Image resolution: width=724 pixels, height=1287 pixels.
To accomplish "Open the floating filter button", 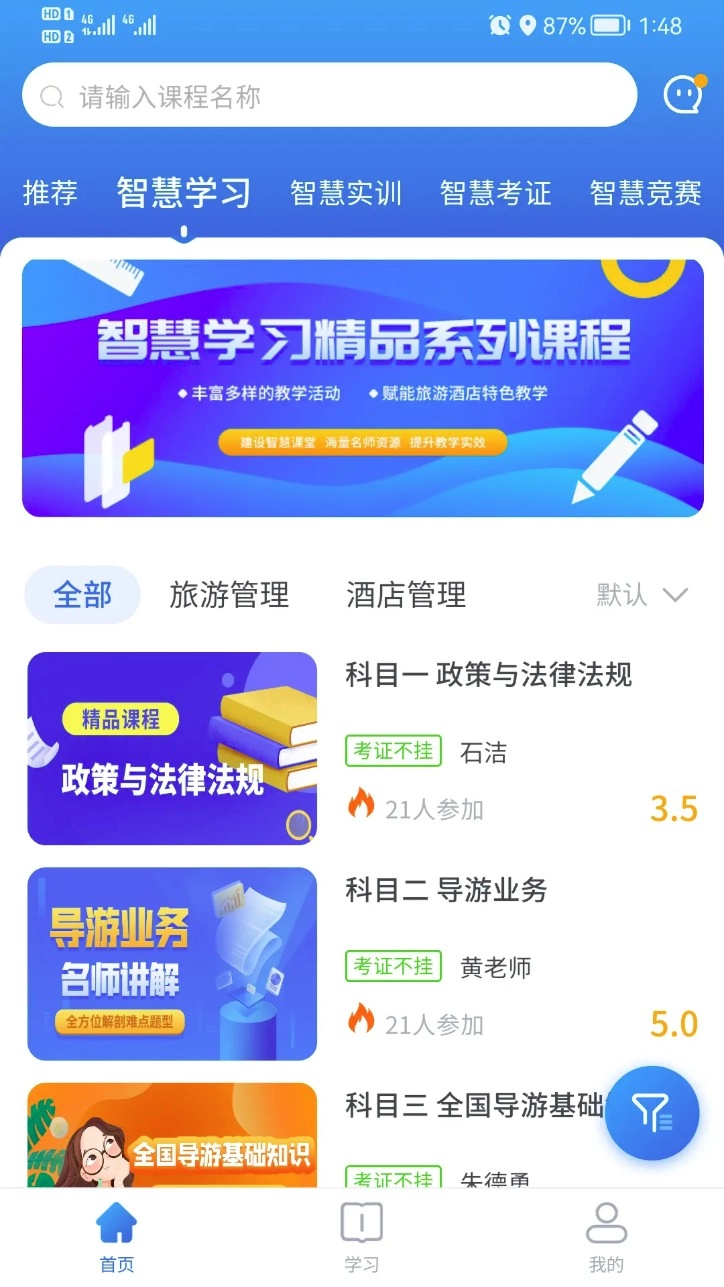I will [651, 1113].
